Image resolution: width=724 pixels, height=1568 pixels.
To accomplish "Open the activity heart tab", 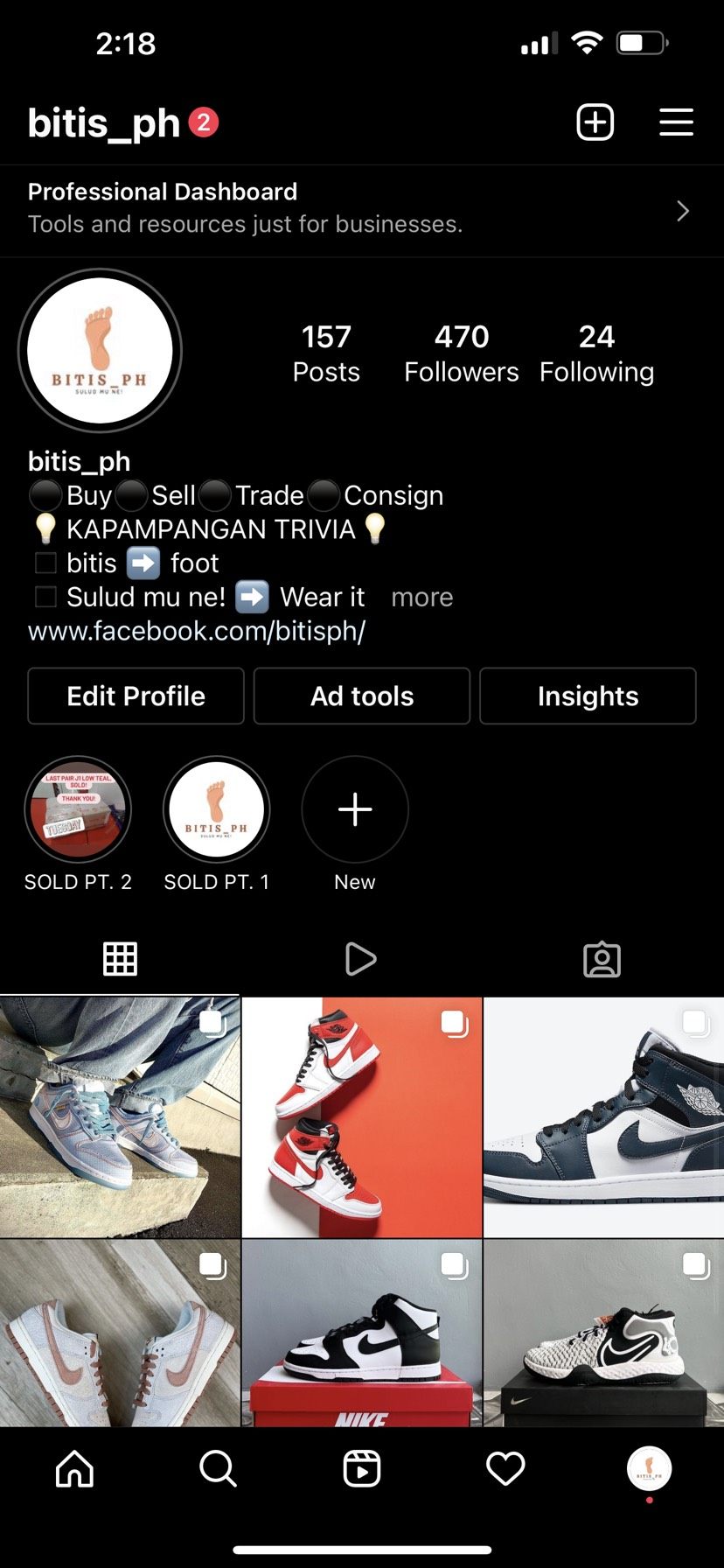I will [x=505, y=1469].
